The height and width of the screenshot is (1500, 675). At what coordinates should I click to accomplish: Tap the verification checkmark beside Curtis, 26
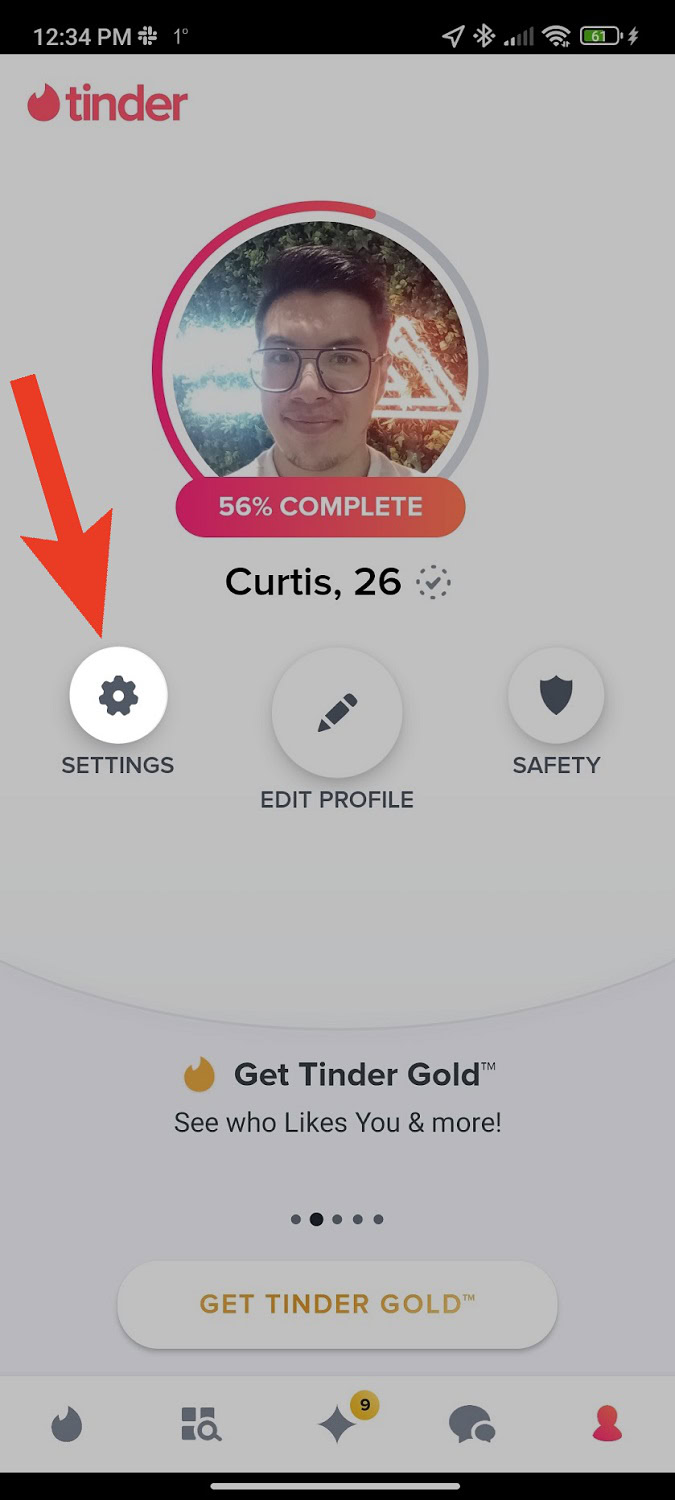pos(433,582)
